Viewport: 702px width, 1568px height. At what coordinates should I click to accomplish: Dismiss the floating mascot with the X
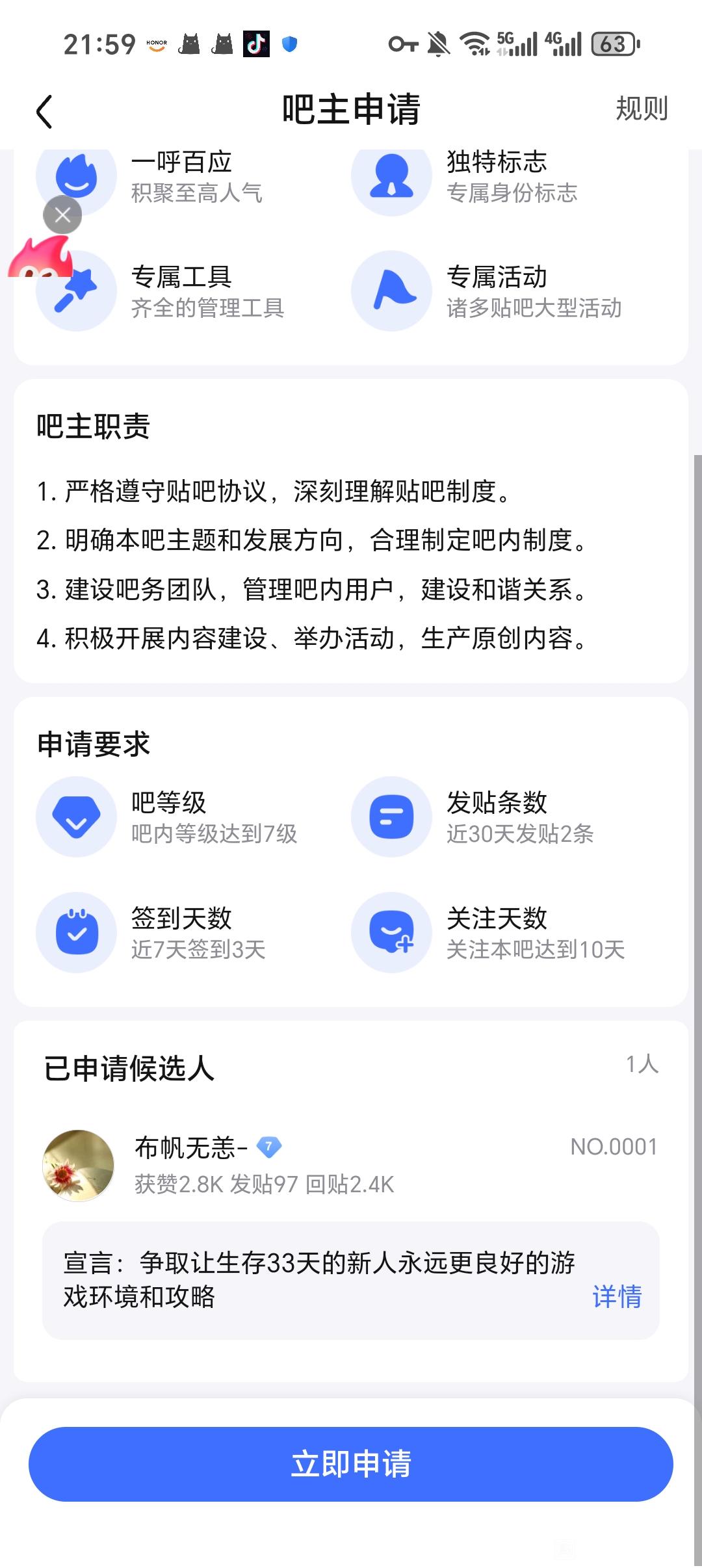point(62,215)
